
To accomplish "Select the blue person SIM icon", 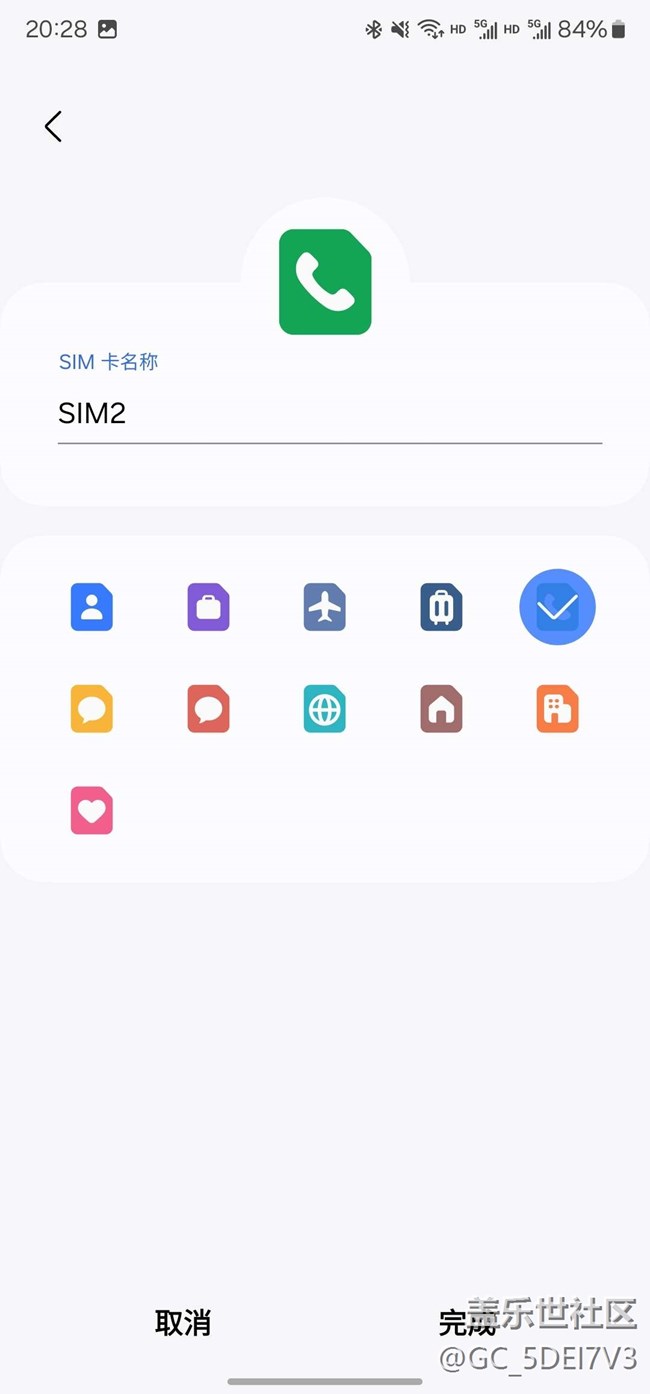I will pos(92,607).
